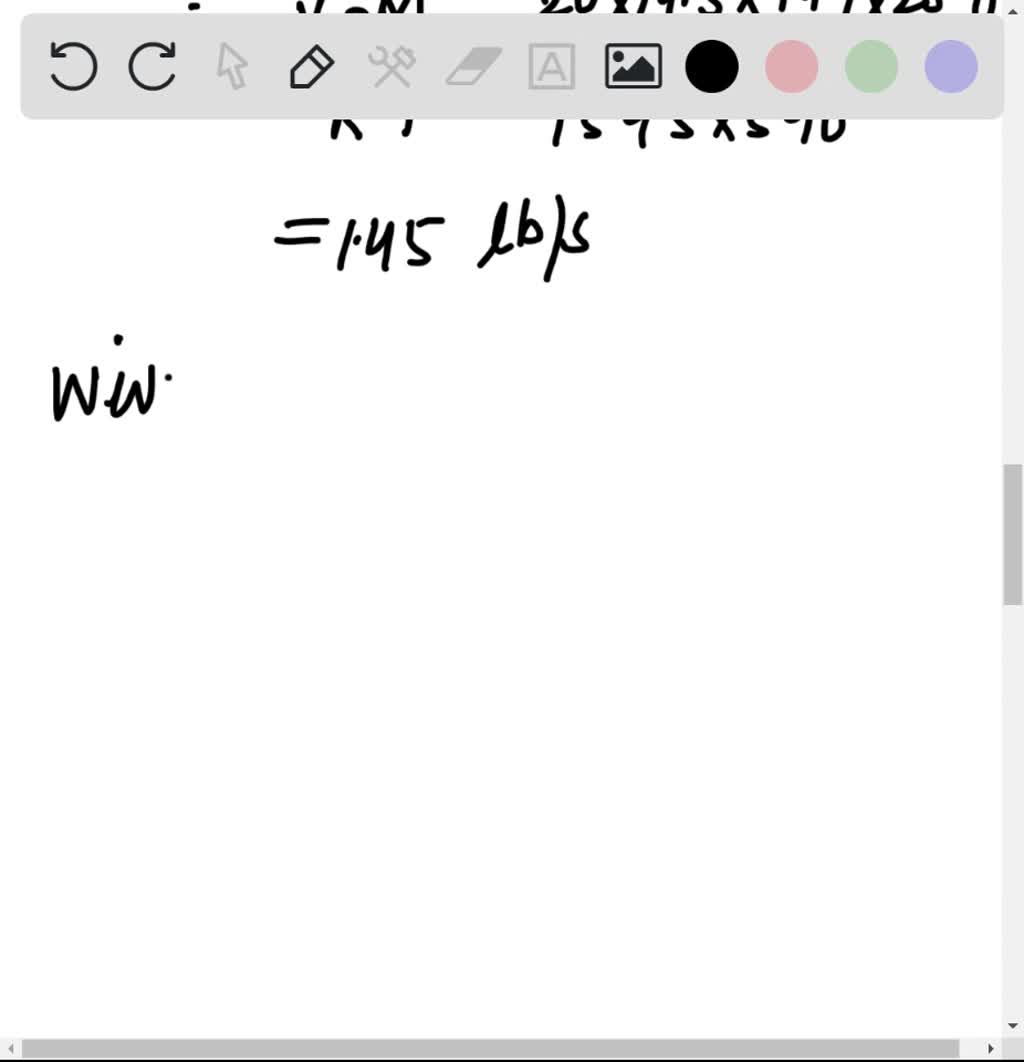Choose the pen drawing tool

(x=311, y=68)
